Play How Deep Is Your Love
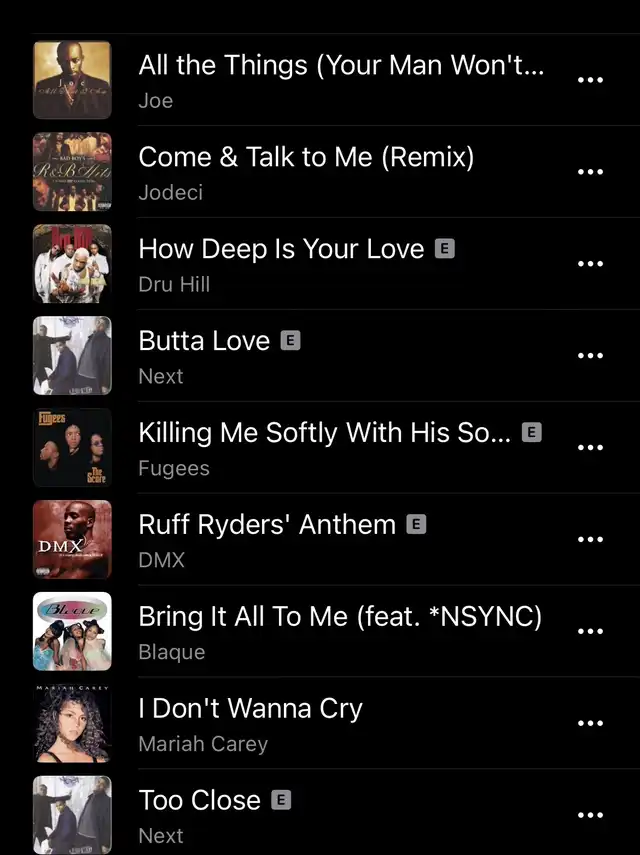 click(280, 264)
